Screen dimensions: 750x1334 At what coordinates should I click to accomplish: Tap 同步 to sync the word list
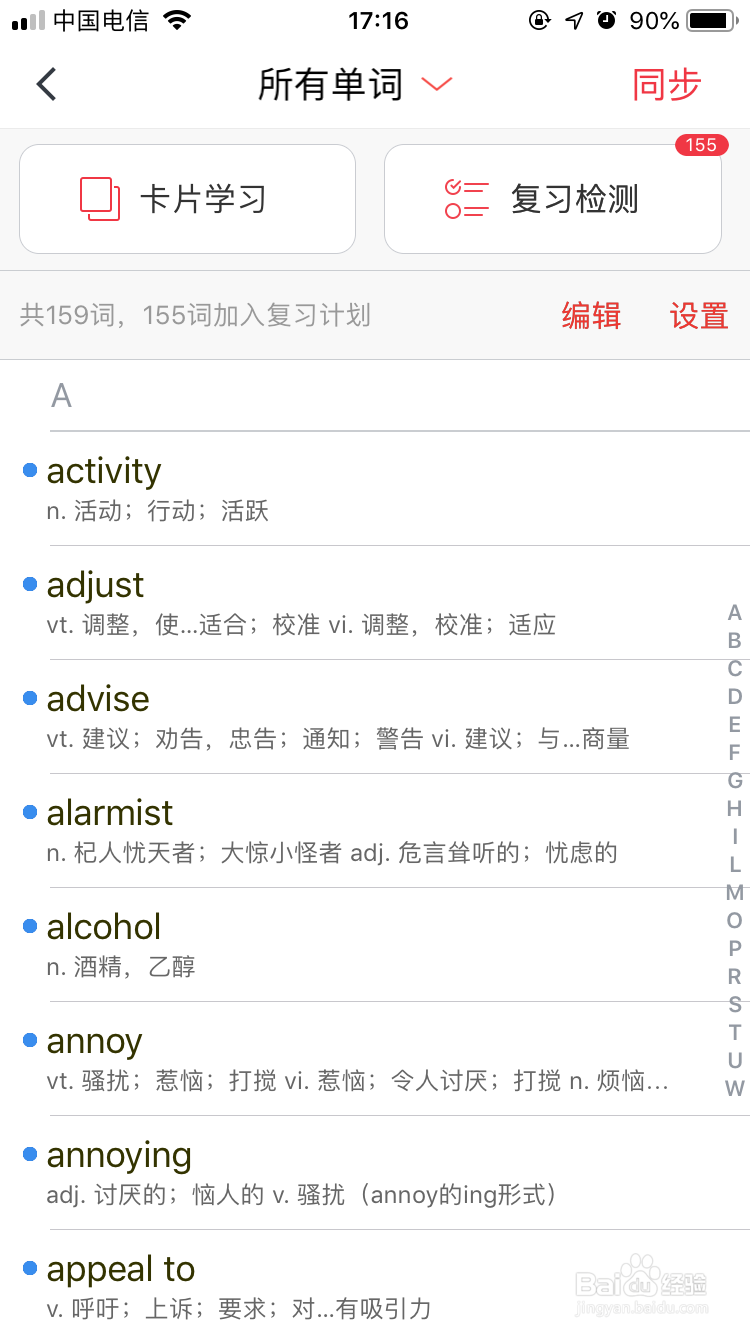pos(667,85)
